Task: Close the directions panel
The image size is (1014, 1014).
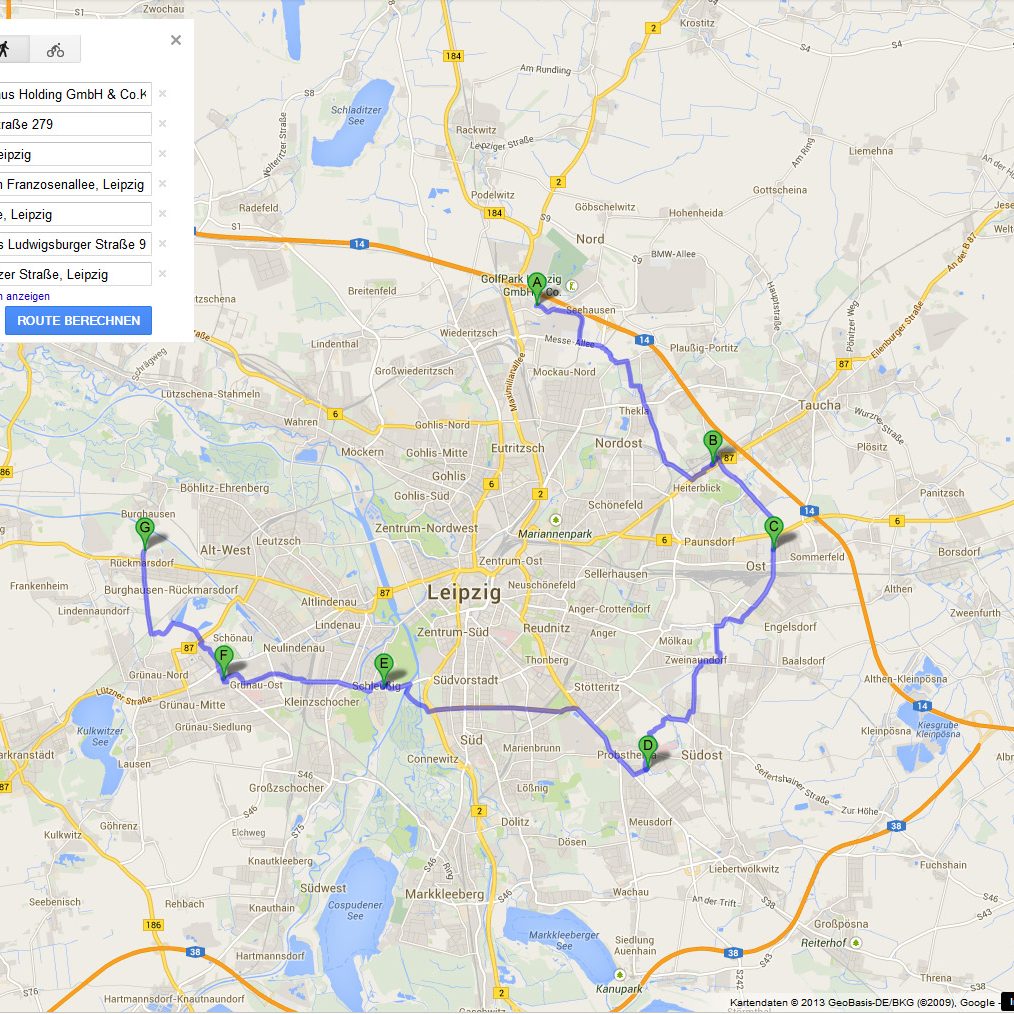Action: pos(176,40)
